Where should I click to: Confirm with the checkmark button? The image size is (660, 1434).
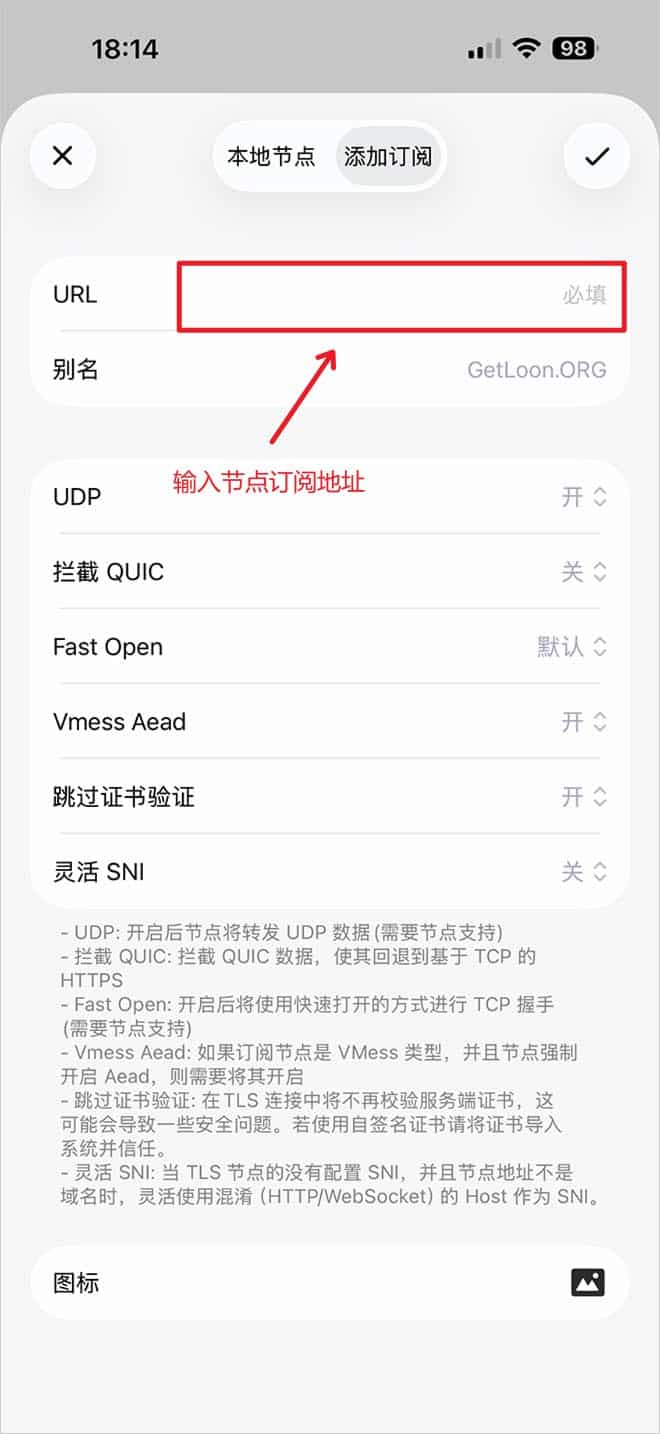click(597, 156)
